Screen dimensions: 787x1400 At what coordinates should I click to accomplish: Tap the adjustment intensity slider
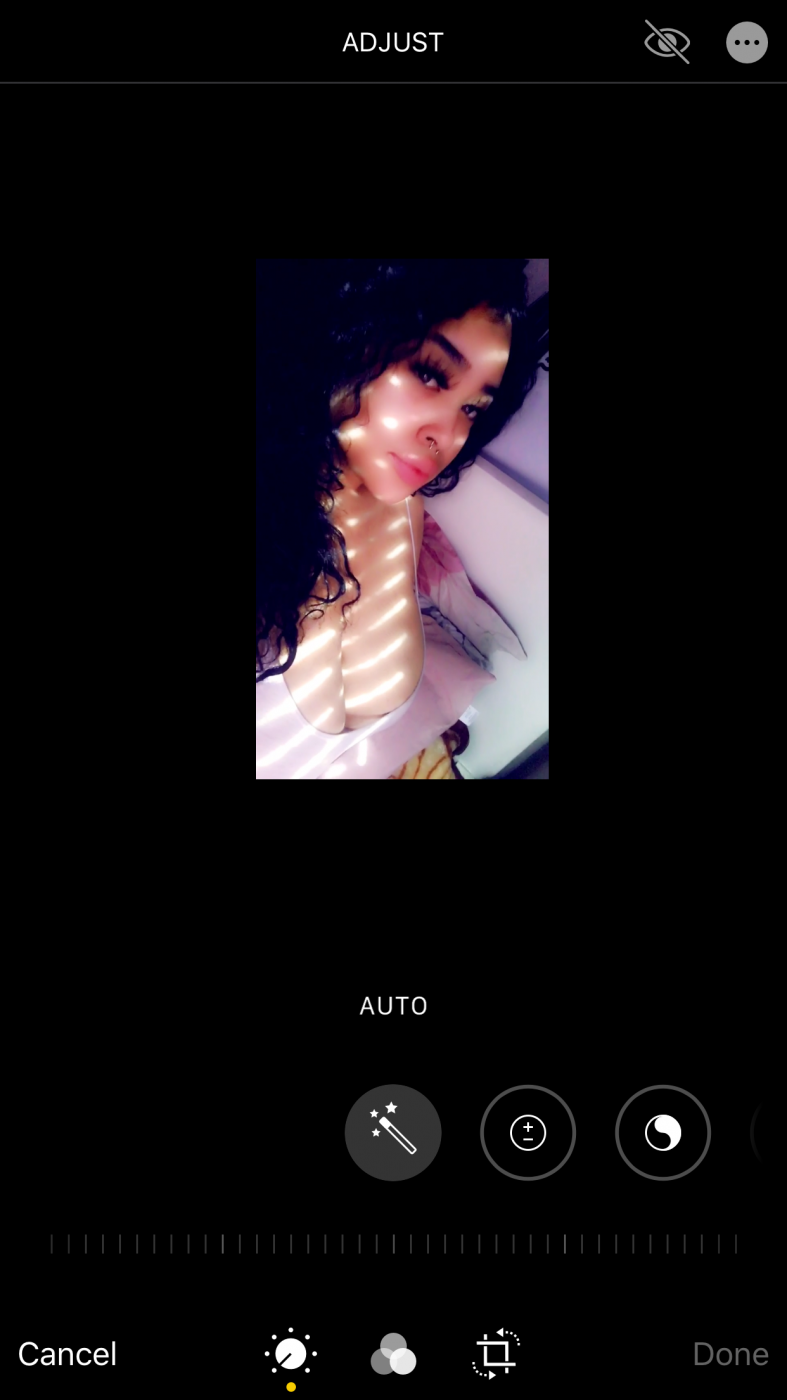[x=393, y=1244]
